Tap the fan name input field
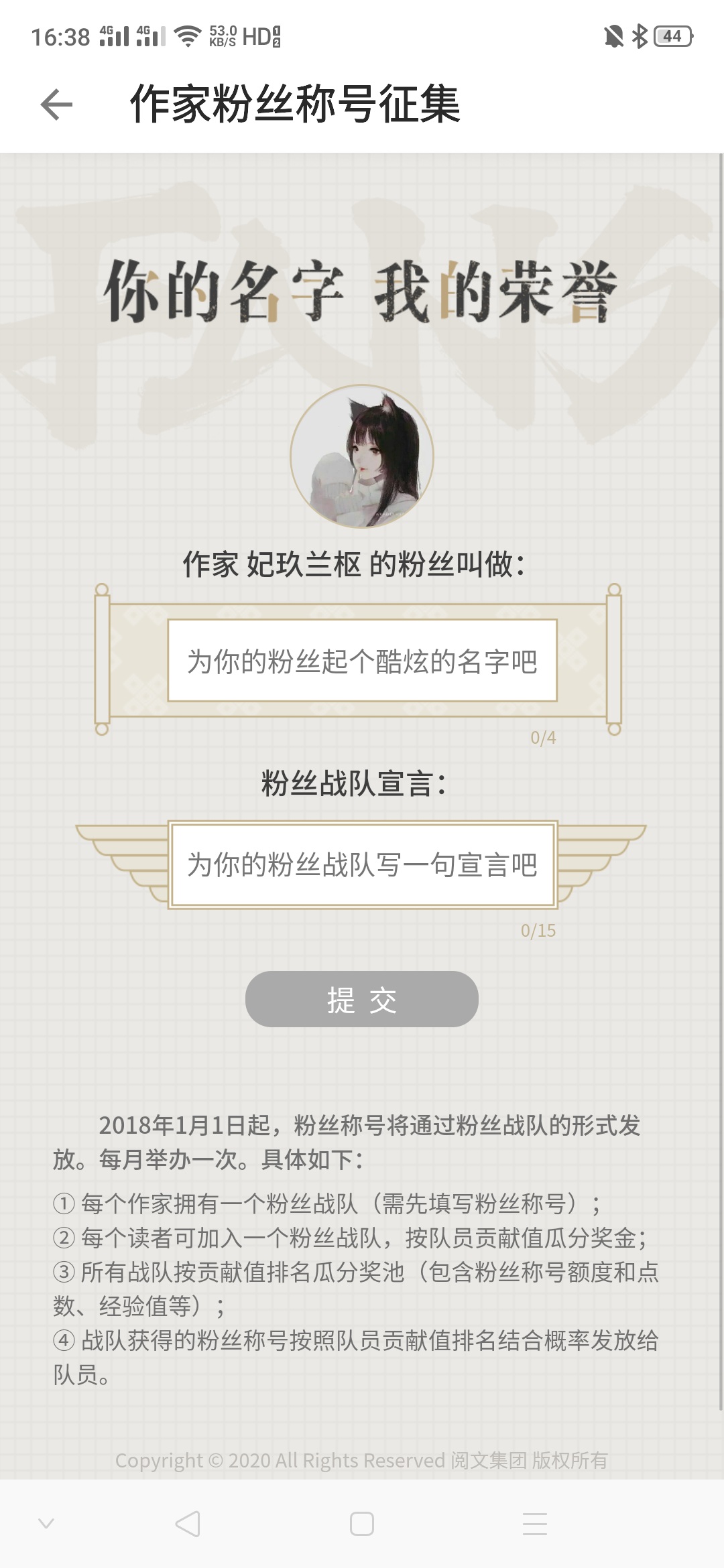Viewport: 724px width, 1568px height. coord(362,661)
